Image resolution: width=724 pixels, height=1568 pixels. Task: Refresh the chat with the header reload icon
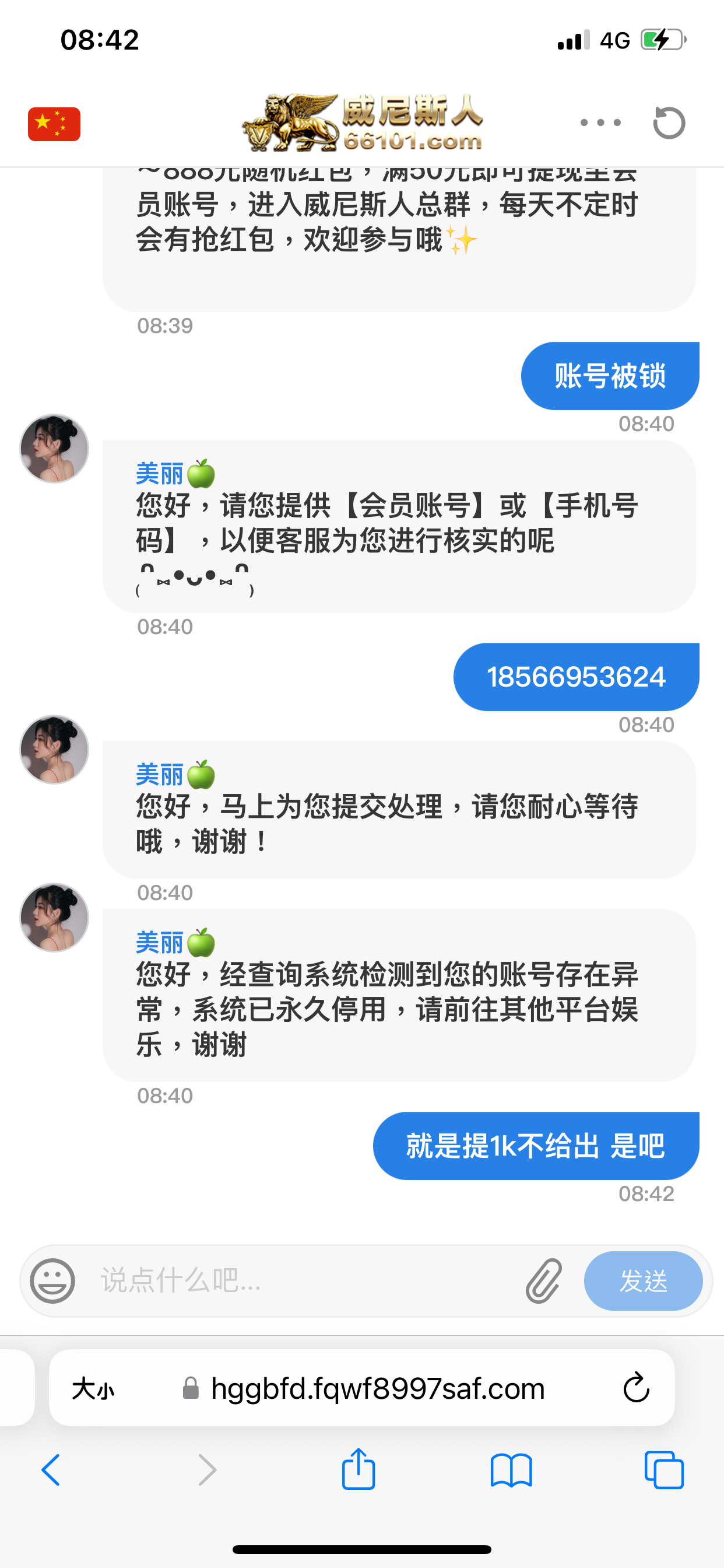click(x=669, y=123)
